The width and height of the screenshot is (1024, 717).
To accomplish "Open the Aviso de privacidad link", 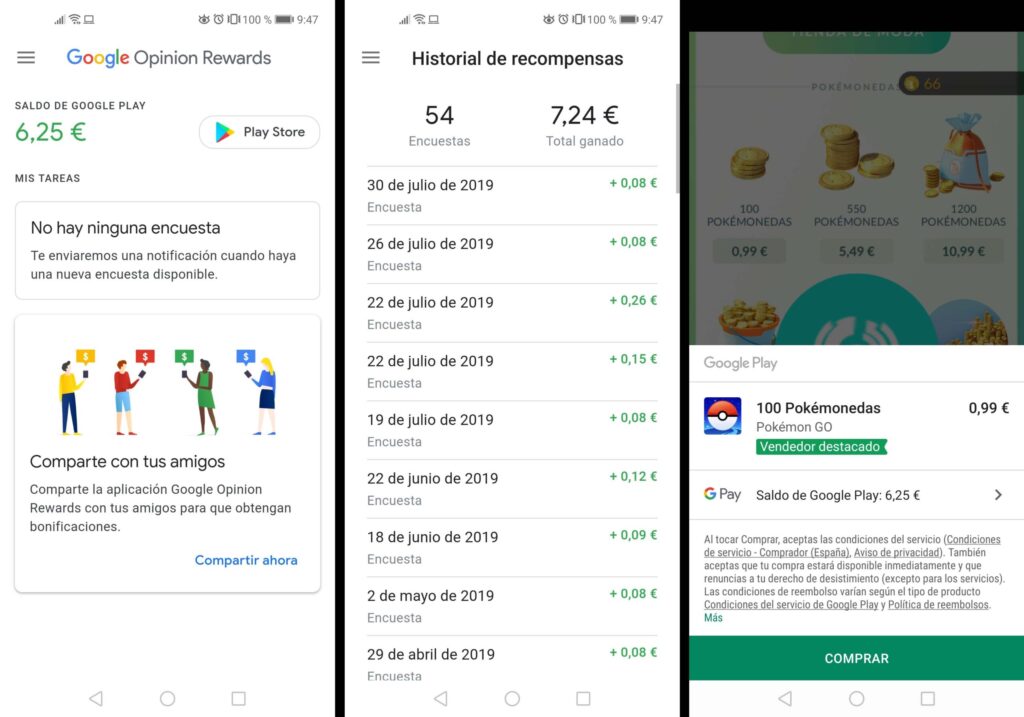I will click(896, 552).
